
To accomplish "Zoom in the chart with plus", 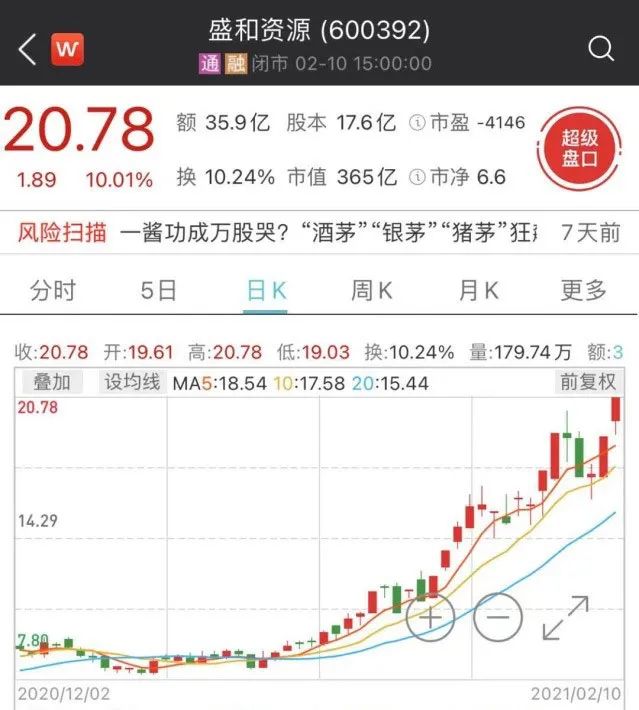I will tap(430, 617).
